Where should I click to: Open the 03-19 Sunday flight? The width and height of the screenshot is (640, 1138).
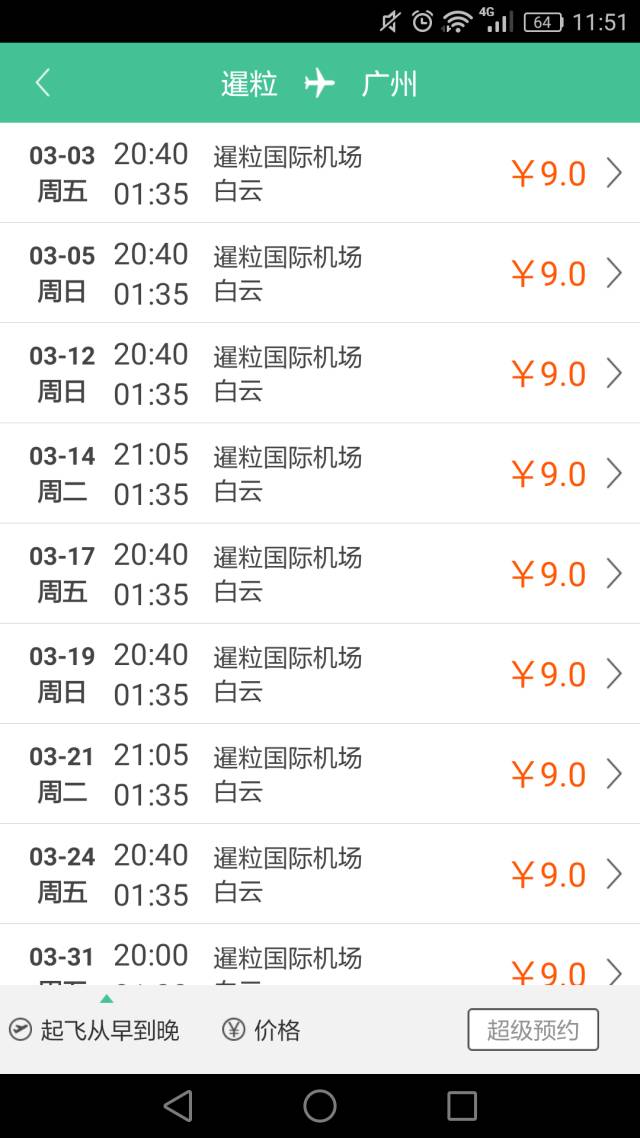[x=320, y=673]
